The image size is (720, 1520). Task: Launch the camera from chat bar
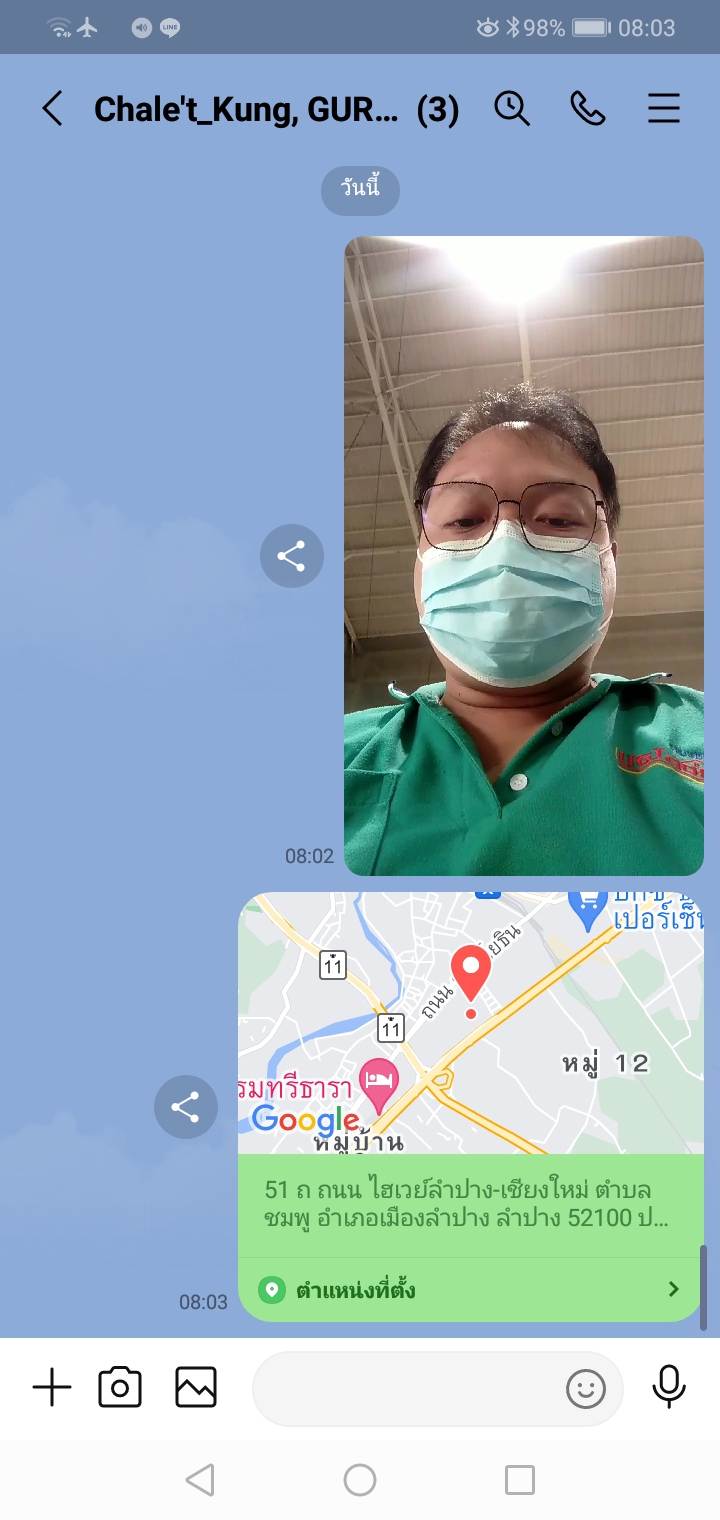120,1388
